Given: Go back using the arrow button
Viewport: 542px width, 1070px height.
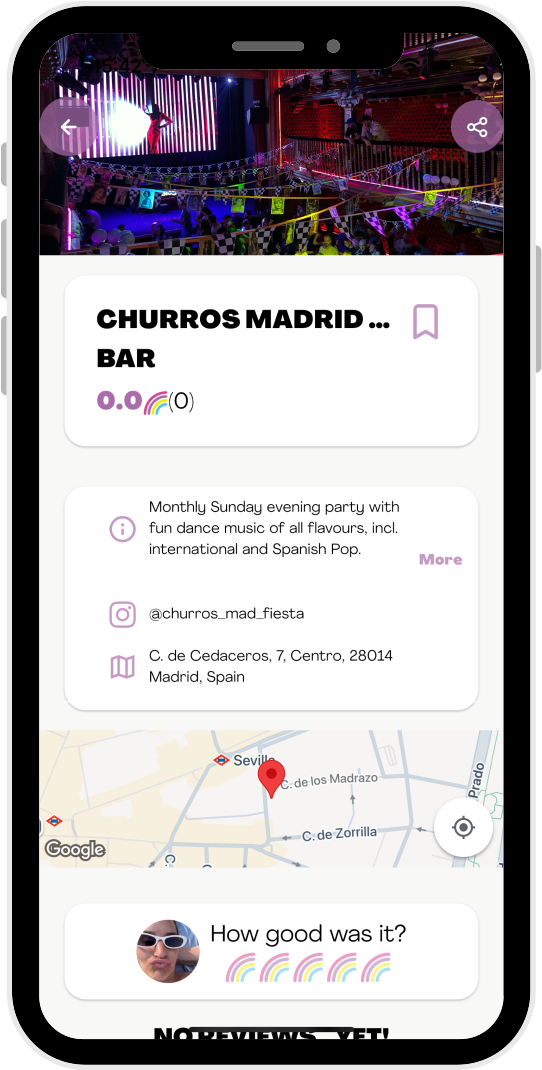Looking at the screenshot, I should [69, 127].
